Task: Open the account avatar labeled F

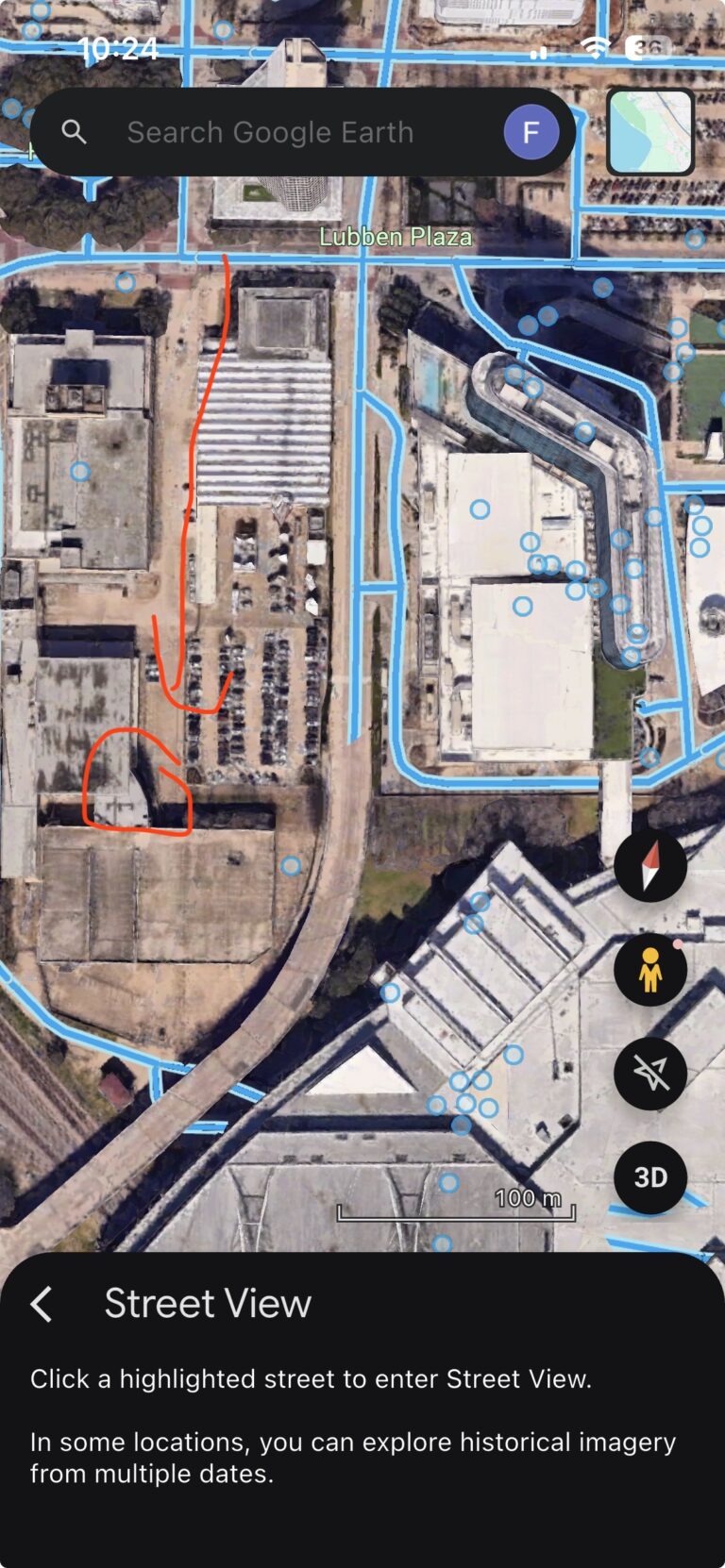Action: (x=531, y=132)
